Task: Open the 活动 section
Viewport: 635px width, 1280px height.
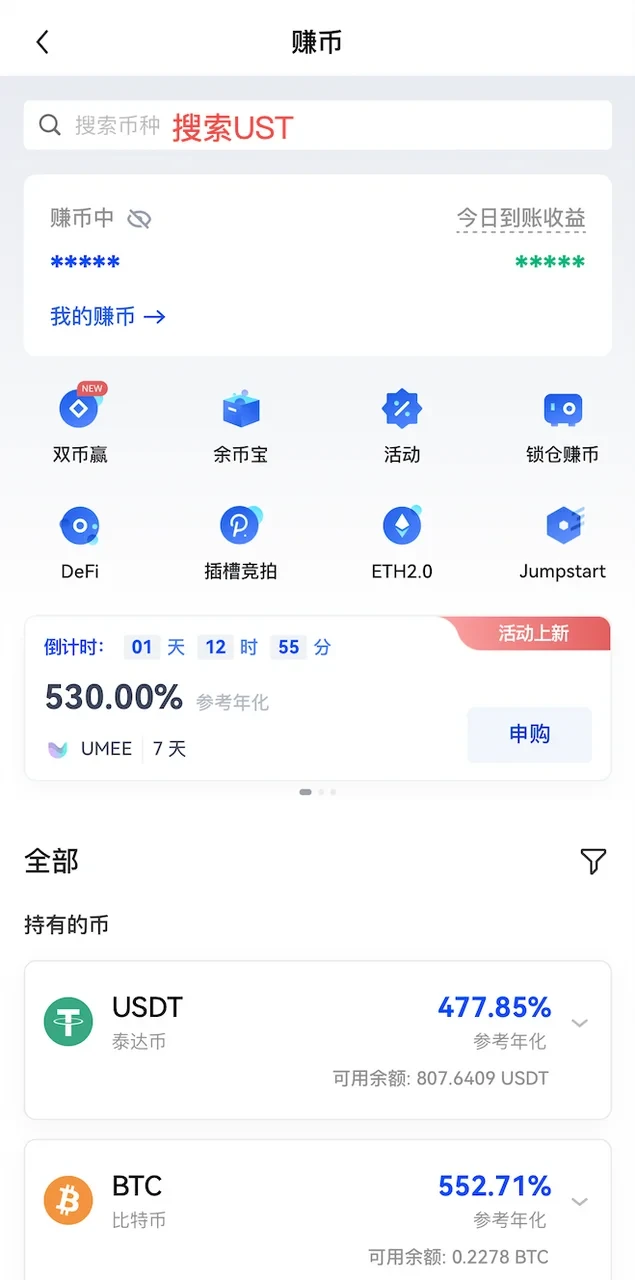Action: [402, 425]
